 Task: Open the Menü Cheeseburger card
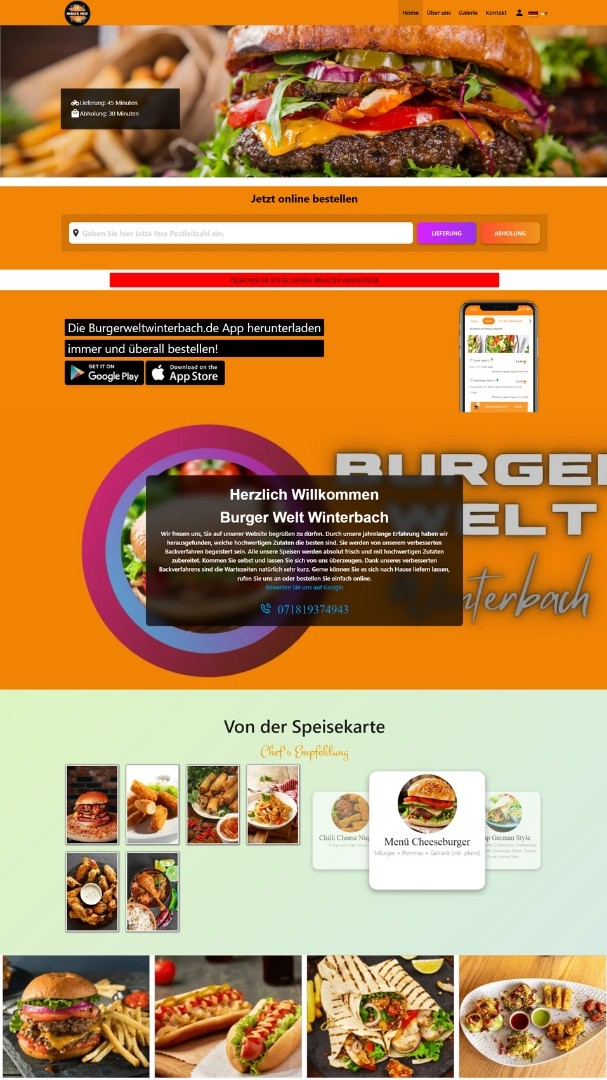427,830
